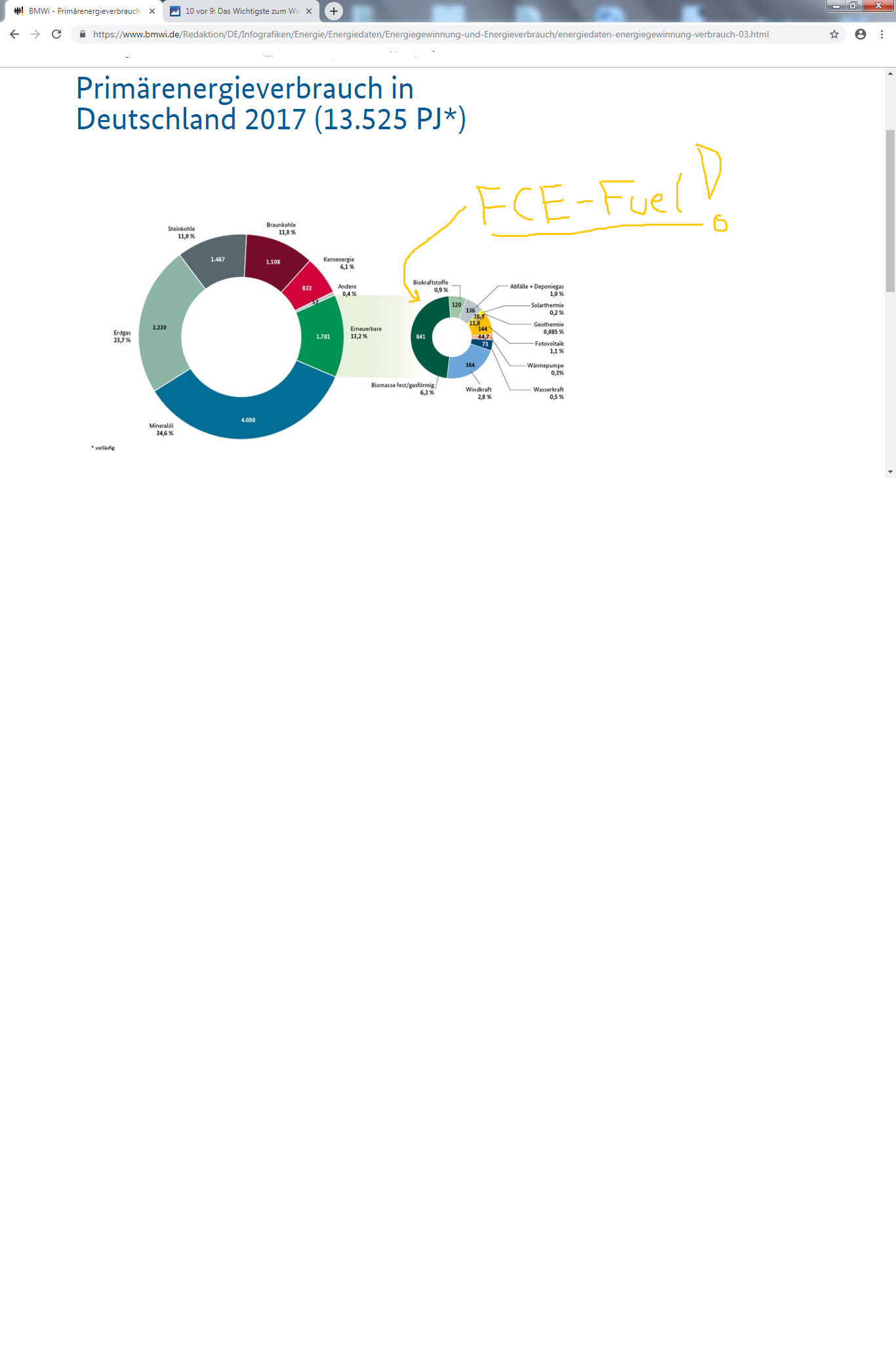Open the browser profile icon

point(861,34)
